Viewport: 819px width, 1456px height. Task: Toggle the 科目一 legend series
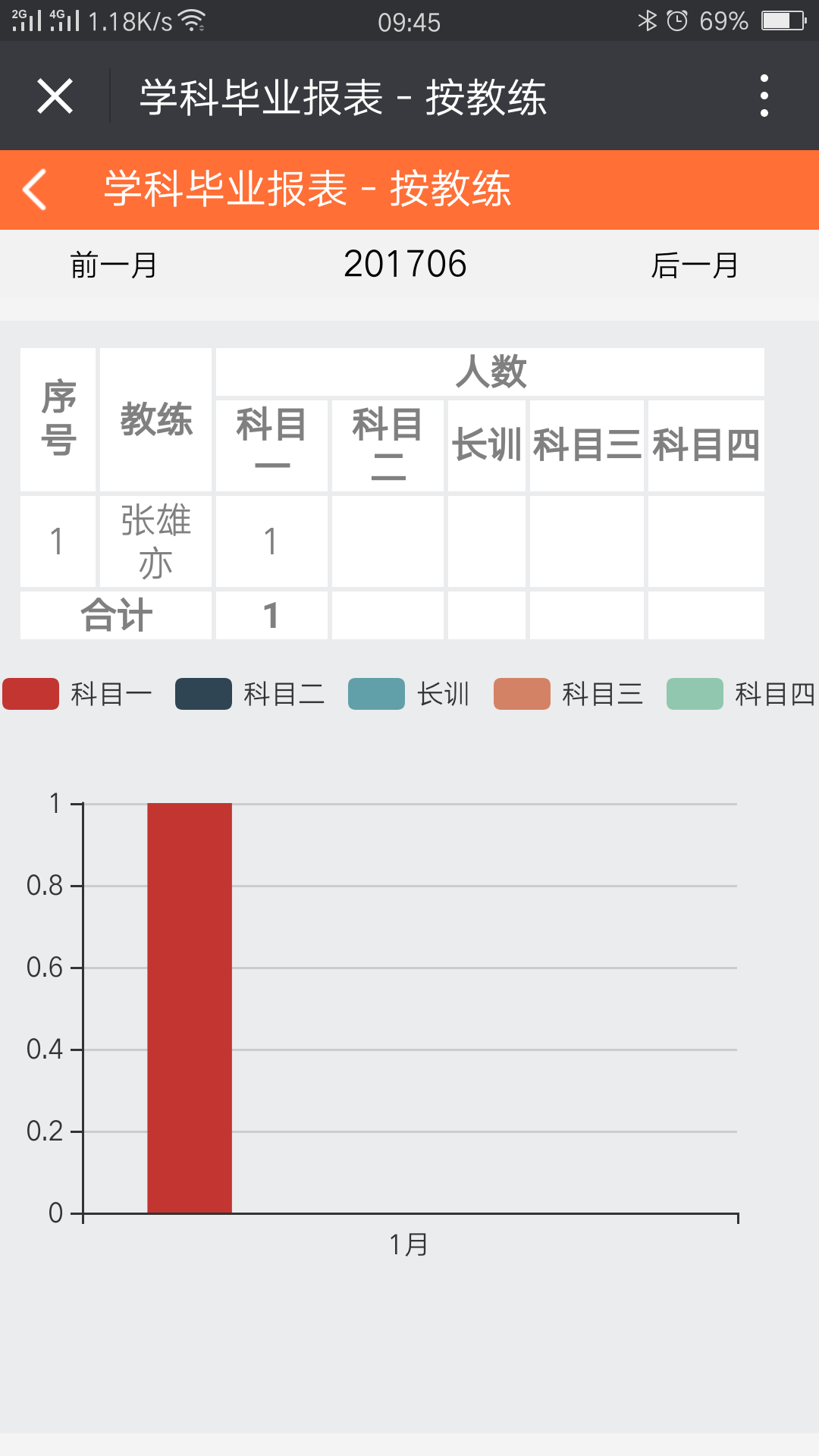pyautogui.click(x=77, y=694)
